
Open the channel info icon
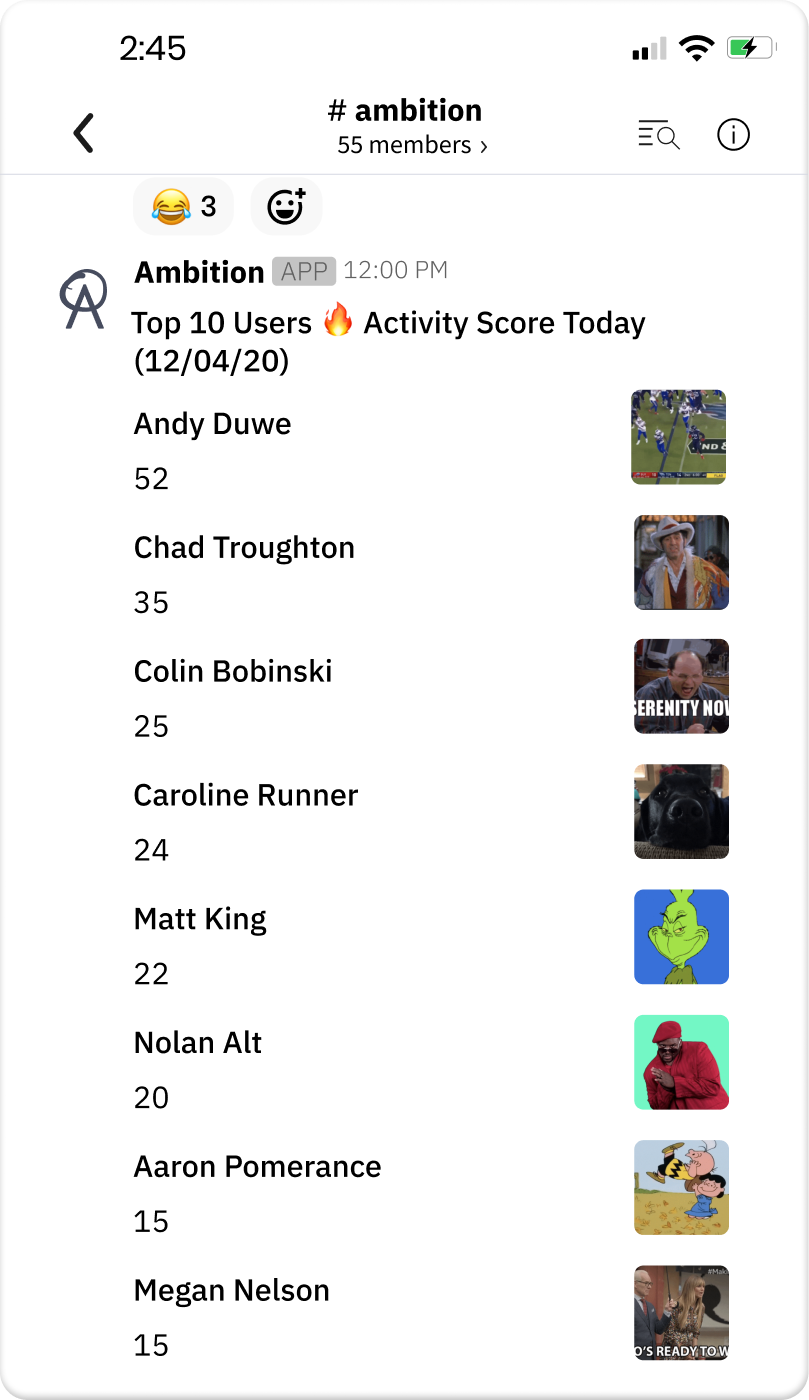tap(733, 134)
